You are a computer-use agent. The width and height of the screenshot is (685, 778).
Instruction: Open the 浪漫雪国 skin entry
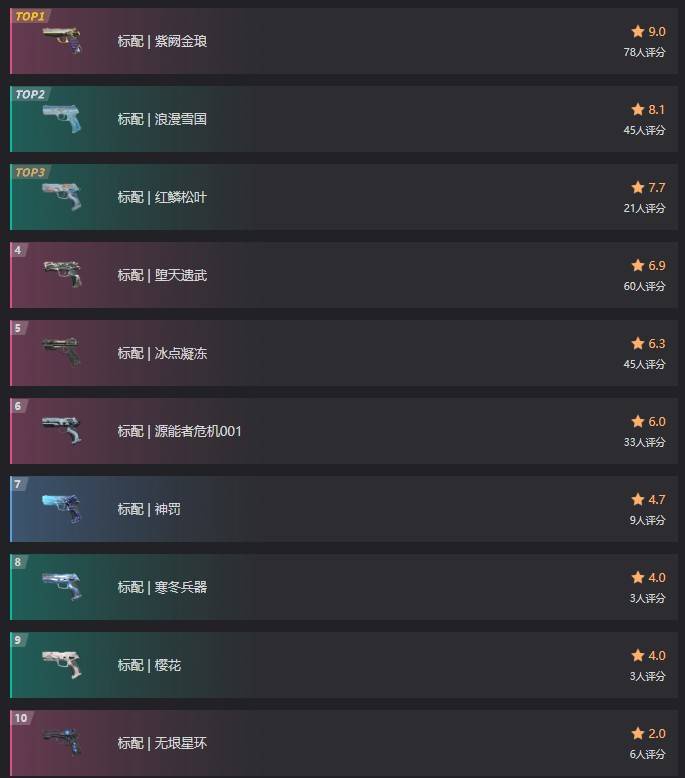pos(162,119)
